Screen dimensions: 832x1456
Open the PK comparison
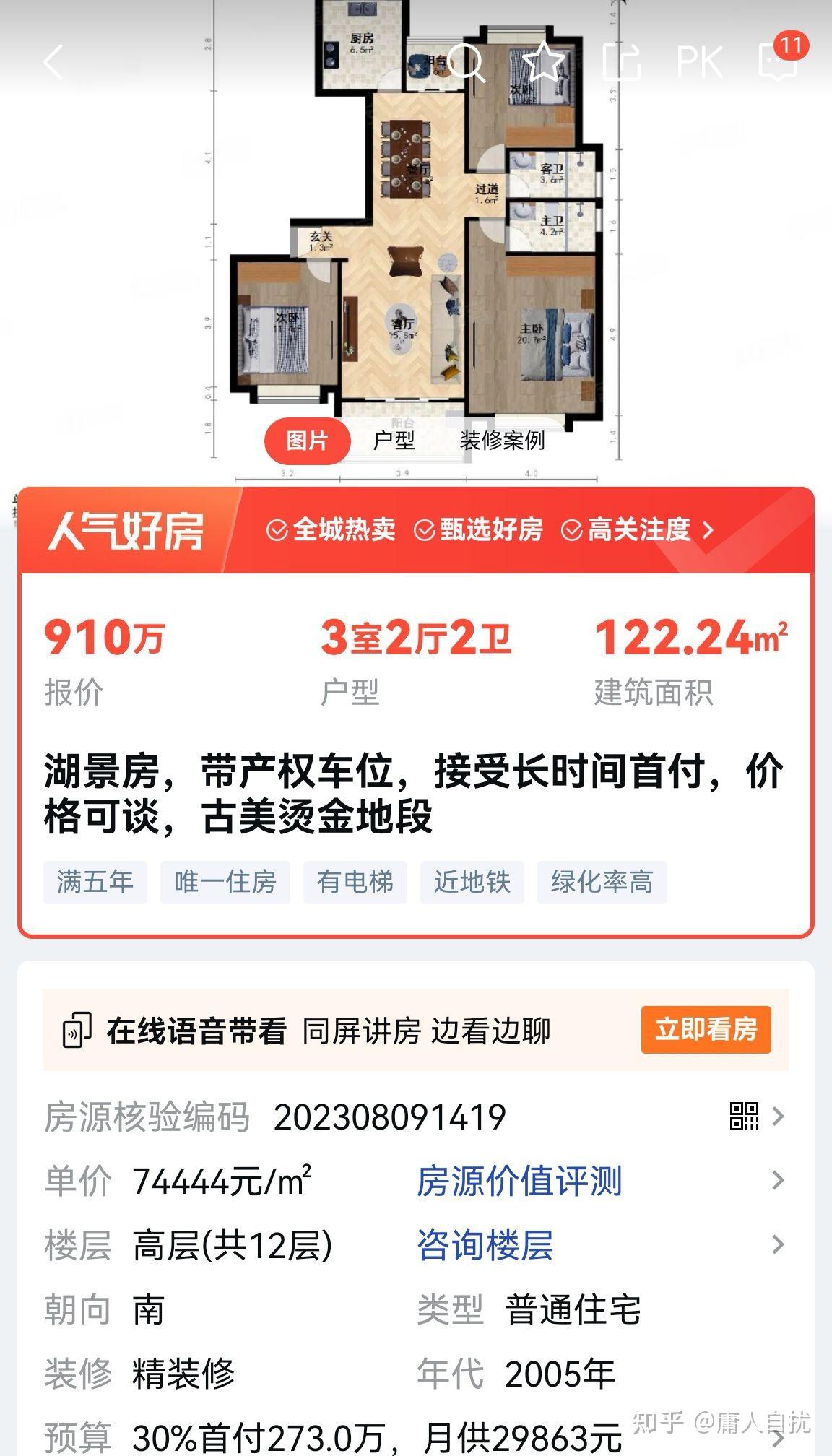(x=699, y=63)
